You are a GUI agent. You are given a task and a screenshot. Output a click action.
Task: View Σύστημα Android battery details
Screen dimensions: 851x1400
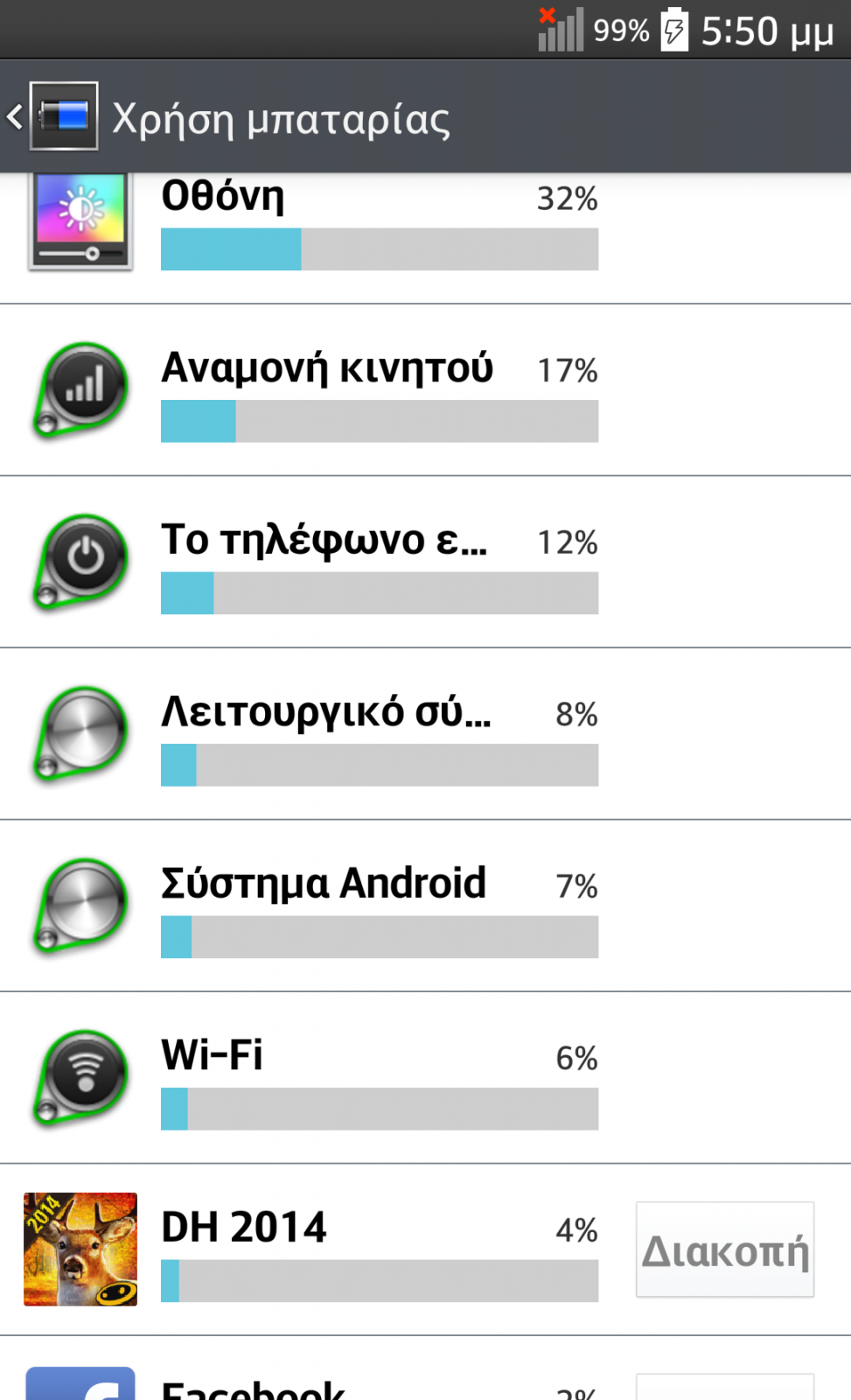pos(425,906)
